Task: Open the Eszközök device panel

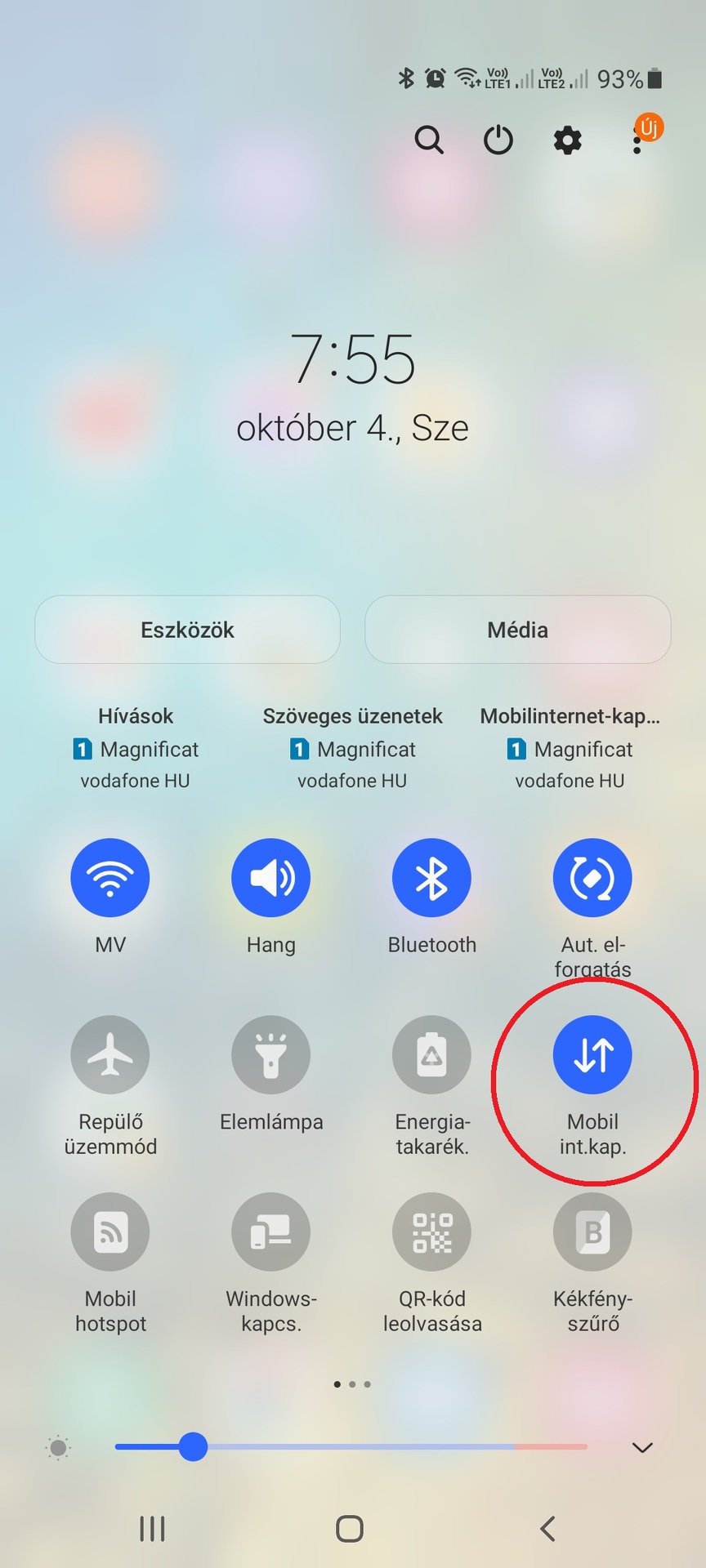Action: 187,630
